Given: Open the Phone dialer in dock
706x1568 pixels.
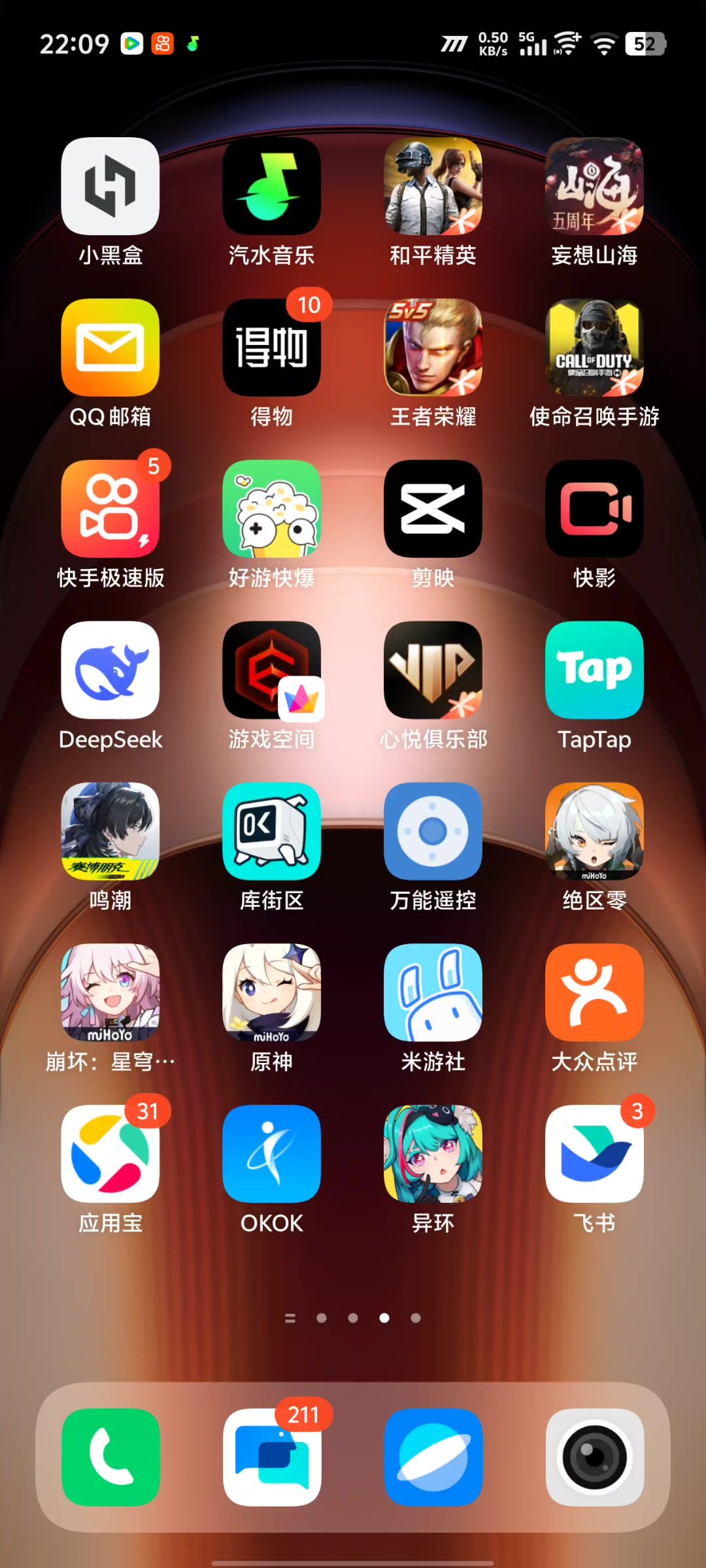Looking at the screenshot, I should point(110,1458).
